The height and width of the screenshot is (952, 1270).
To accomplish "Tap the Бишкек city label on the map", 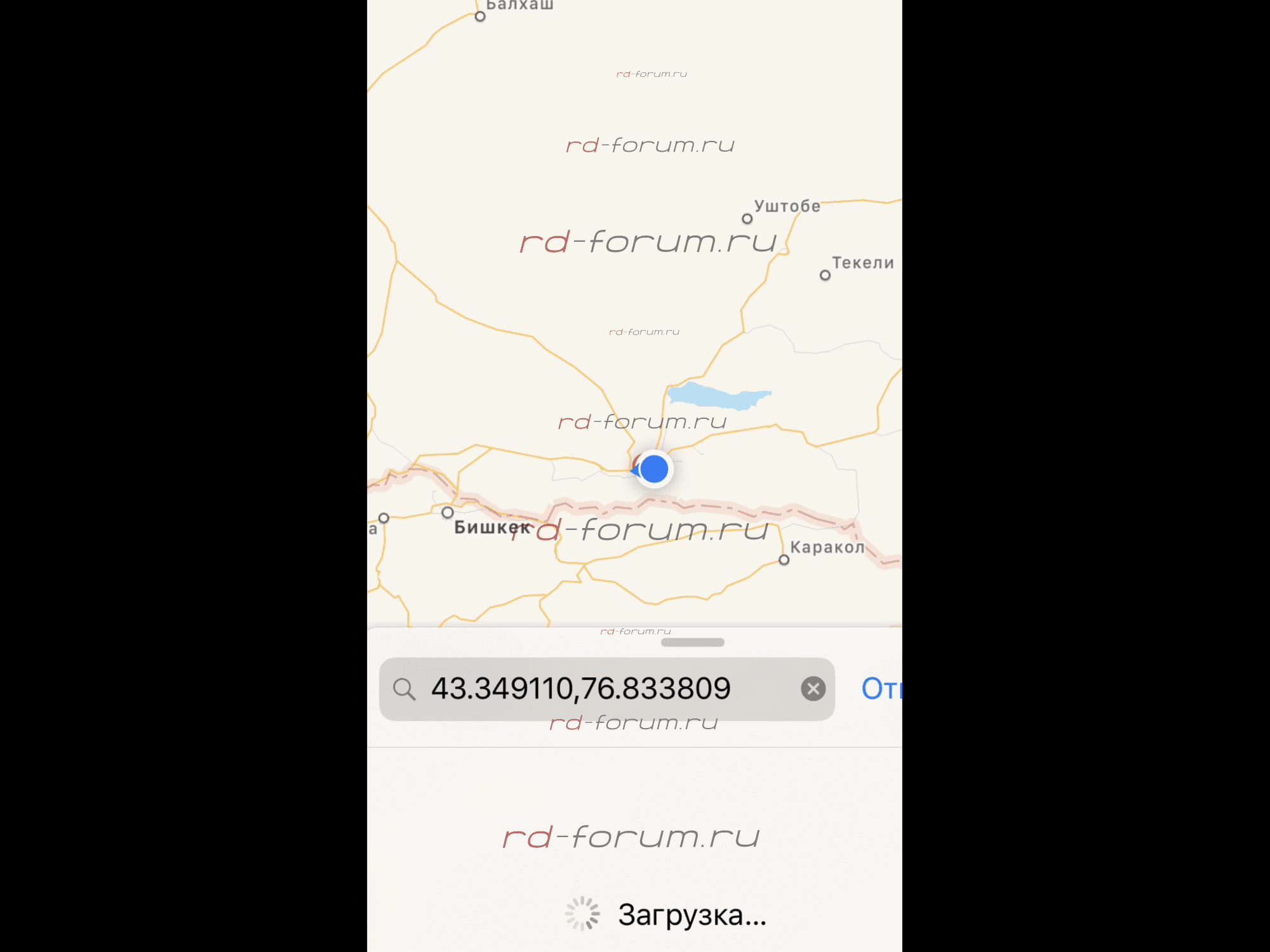I will pyautogui.click(x=491, y=527).
